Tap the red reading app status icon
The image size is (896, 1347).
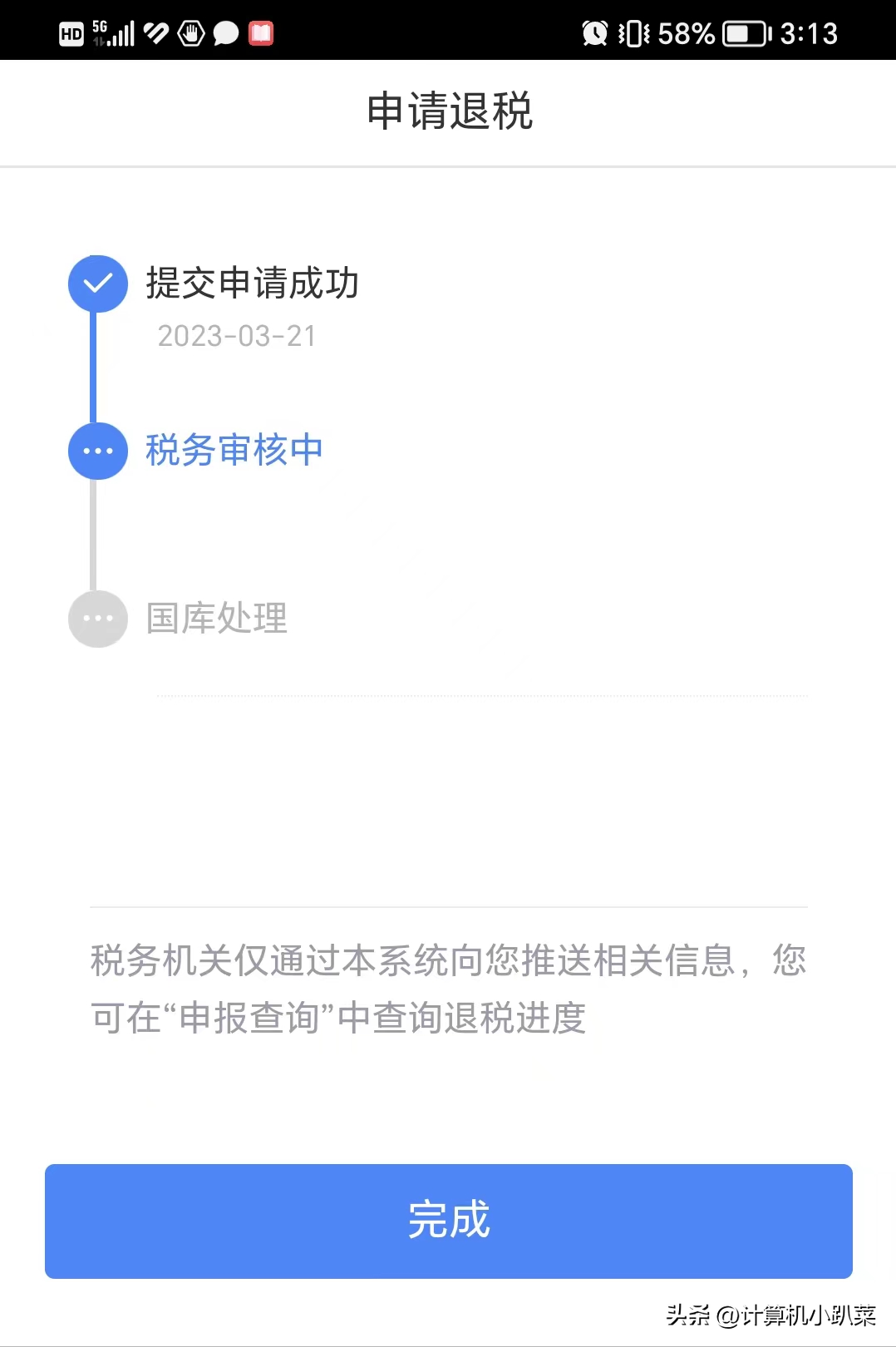260,32
